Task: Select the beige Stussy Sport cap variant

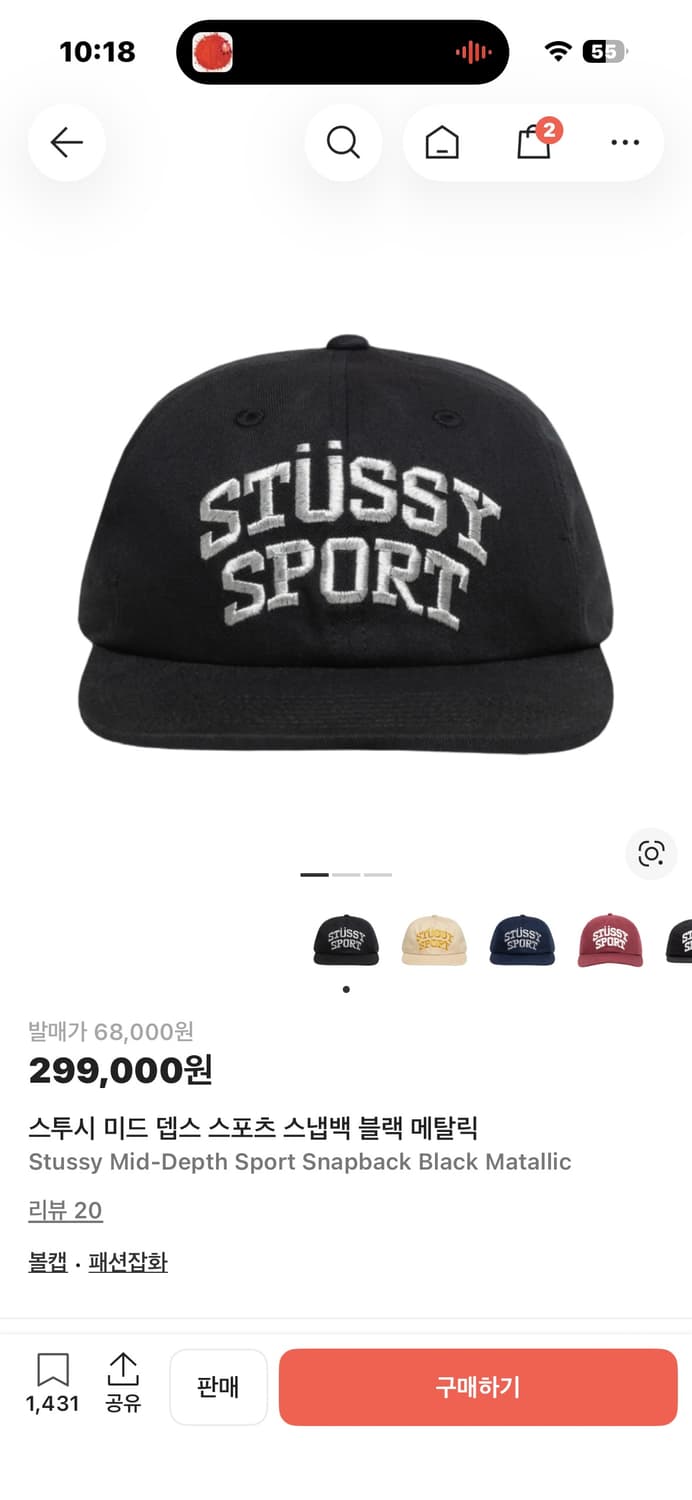Action: [x=434, y=940]
